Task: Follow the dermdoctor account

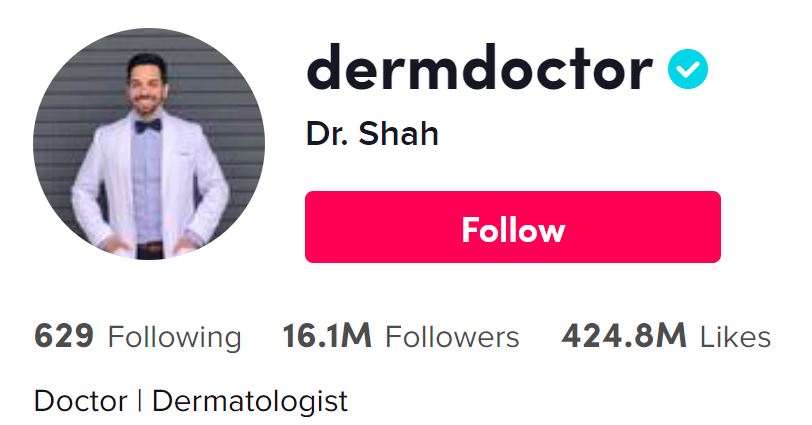Action: tap(512, 228)
